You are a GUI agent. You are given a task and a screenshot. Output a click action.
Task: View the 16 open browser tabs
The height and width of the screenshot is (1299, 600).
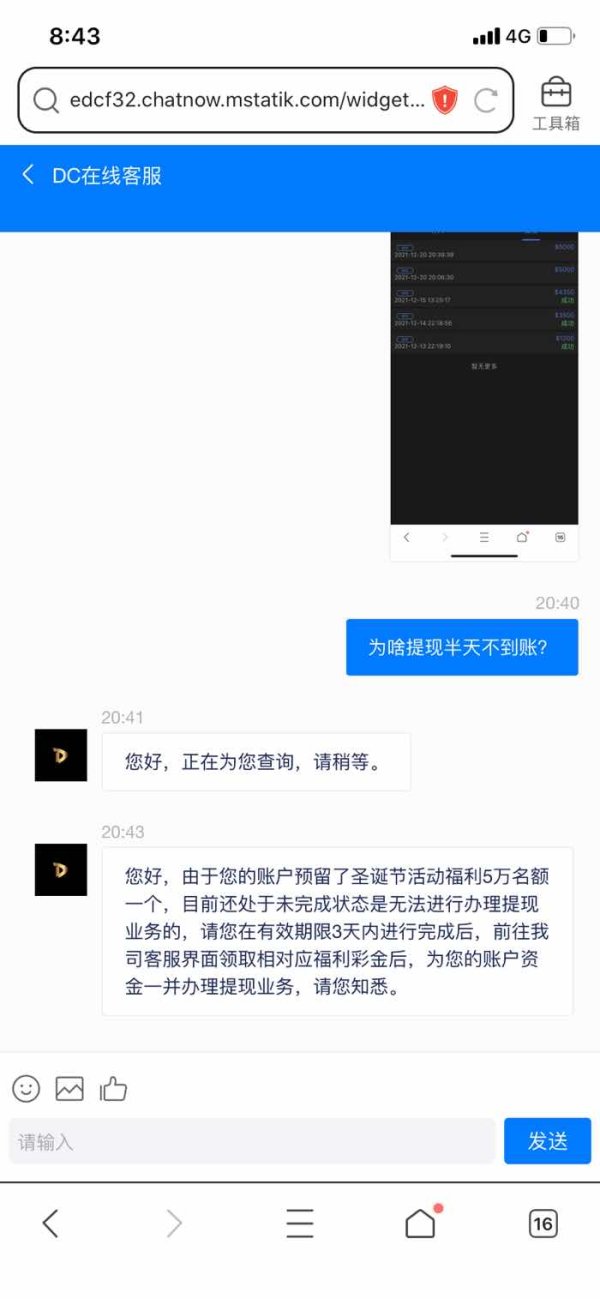542,1223
